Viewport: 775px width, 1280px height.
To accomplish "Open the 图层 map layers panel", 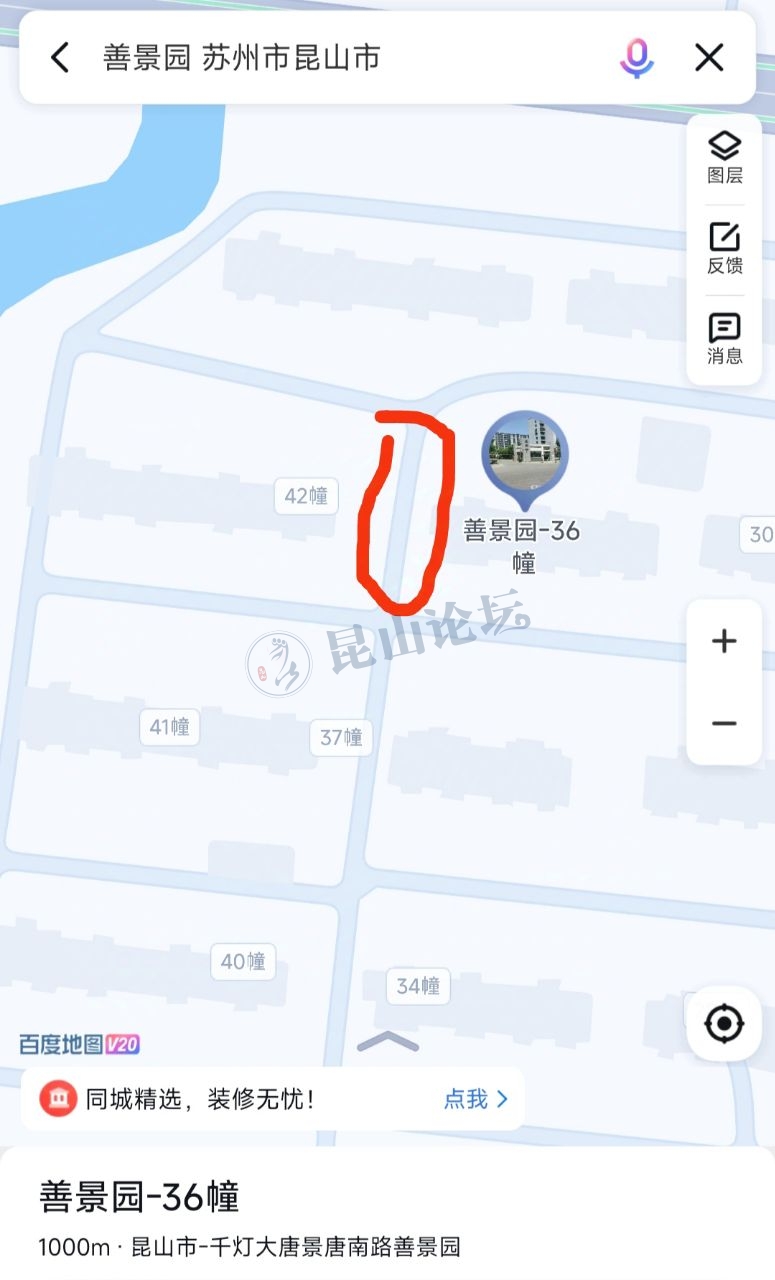I will coord(724,158).
